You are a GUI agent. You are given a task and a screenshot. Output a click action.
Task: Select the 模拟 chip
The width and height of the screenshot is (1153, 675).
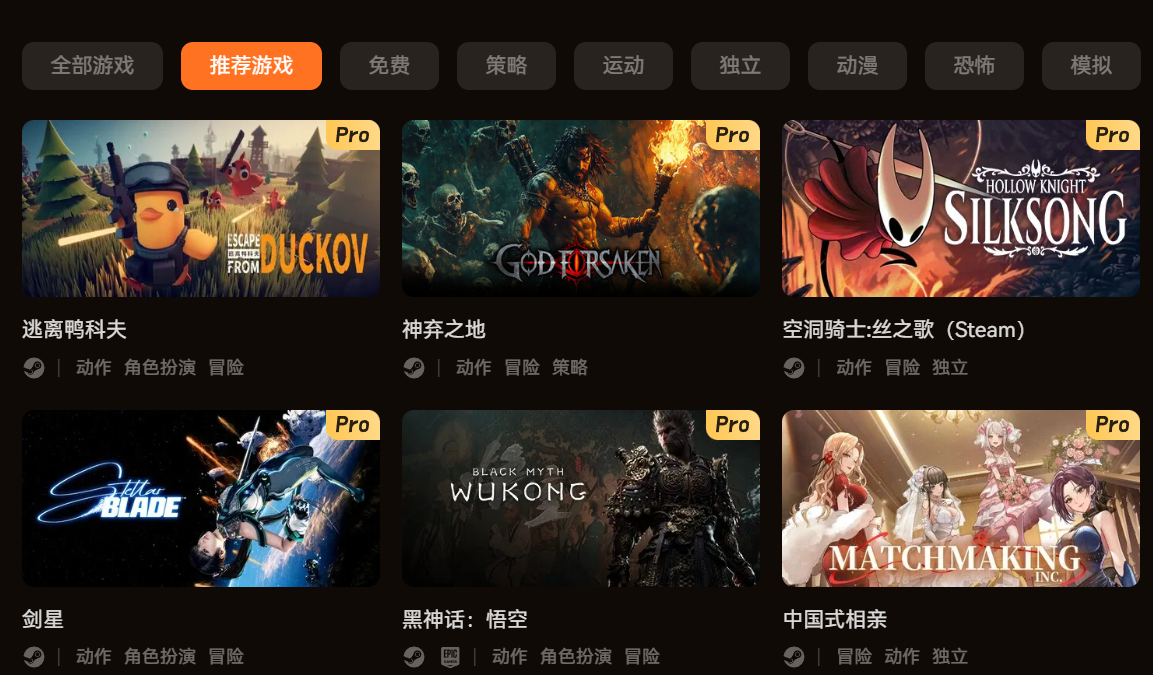(x=1091, y=66)
